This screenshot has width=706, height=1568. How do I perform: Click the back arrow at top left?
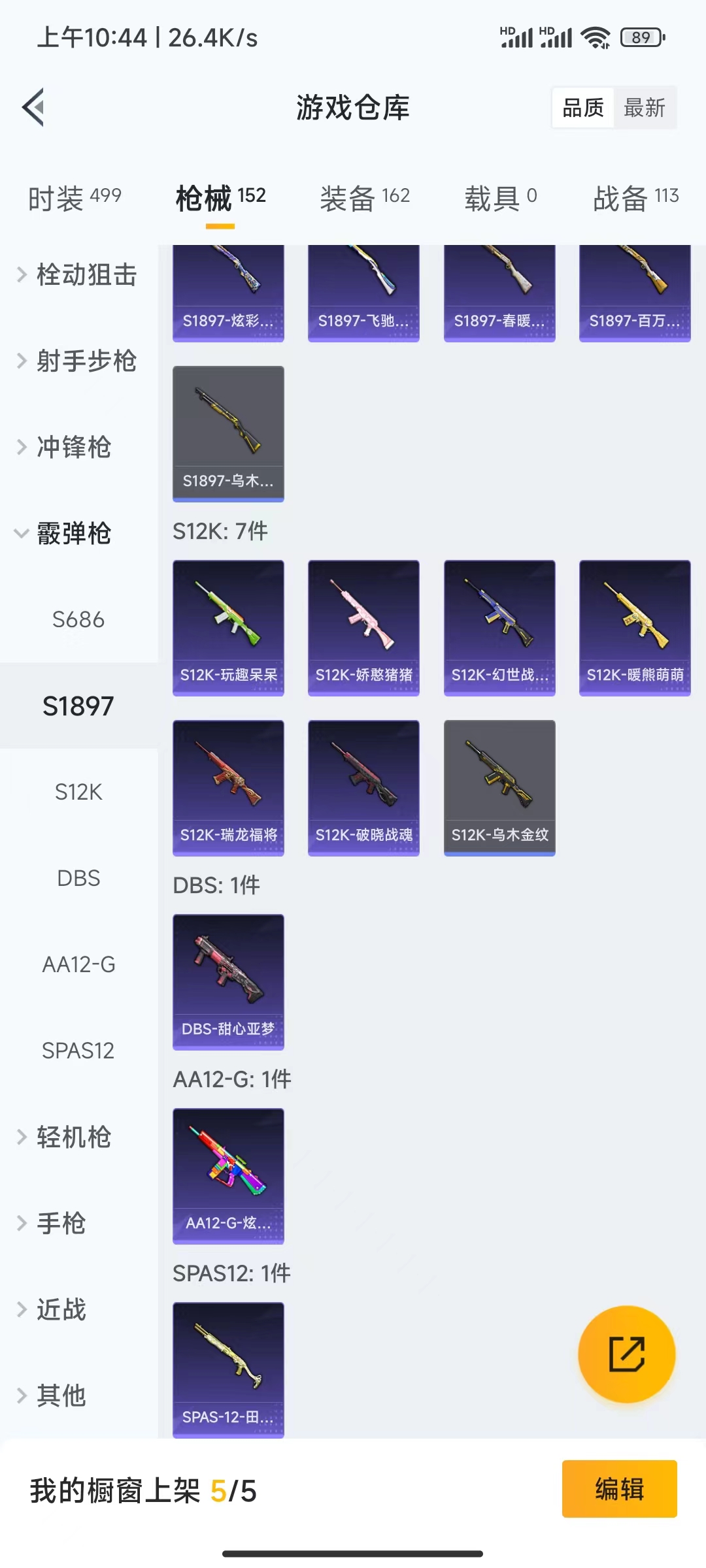(33, 108)
